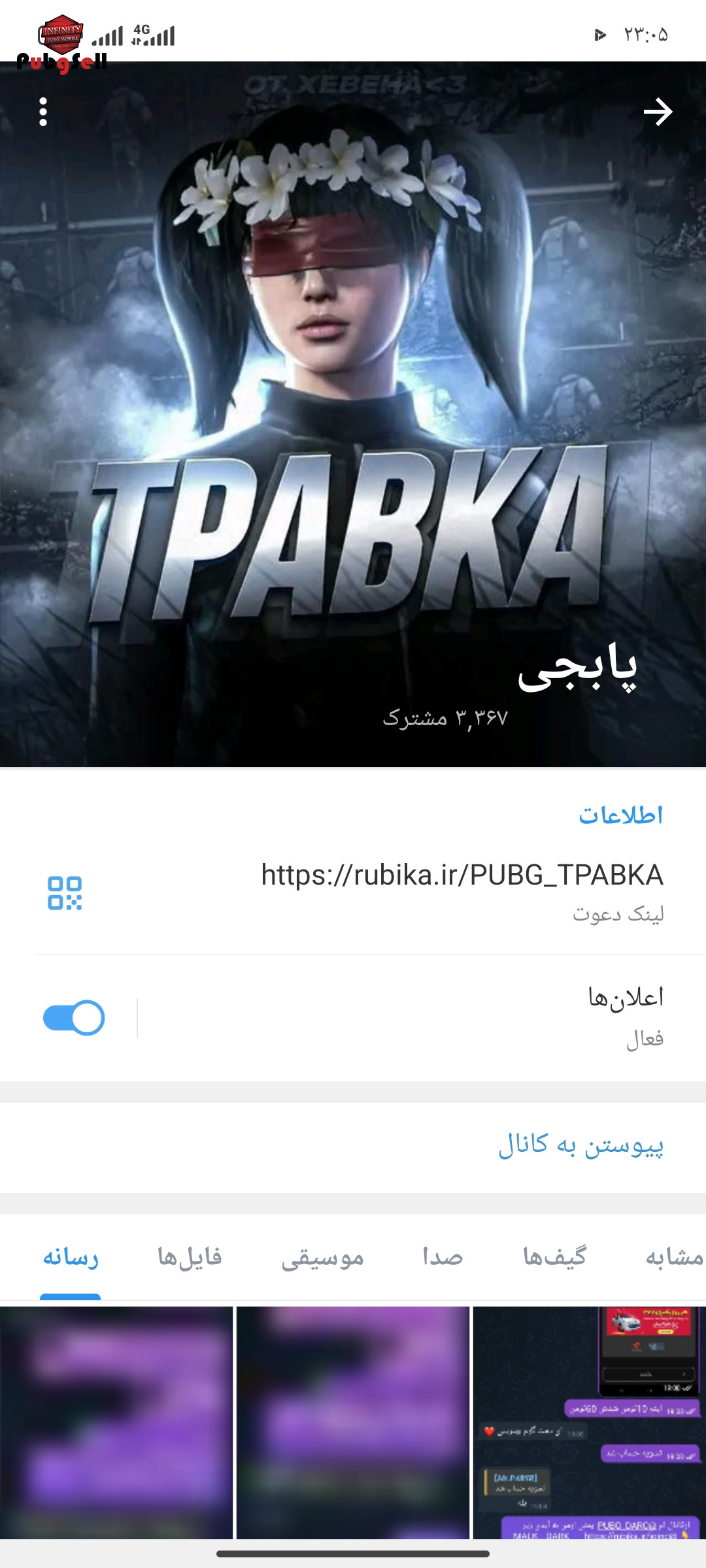The width and height of the screenshot is (706, 1568).
Task: Switch to the موسیقی tab
Action: pyautogui.click(x=322, y=1257)
